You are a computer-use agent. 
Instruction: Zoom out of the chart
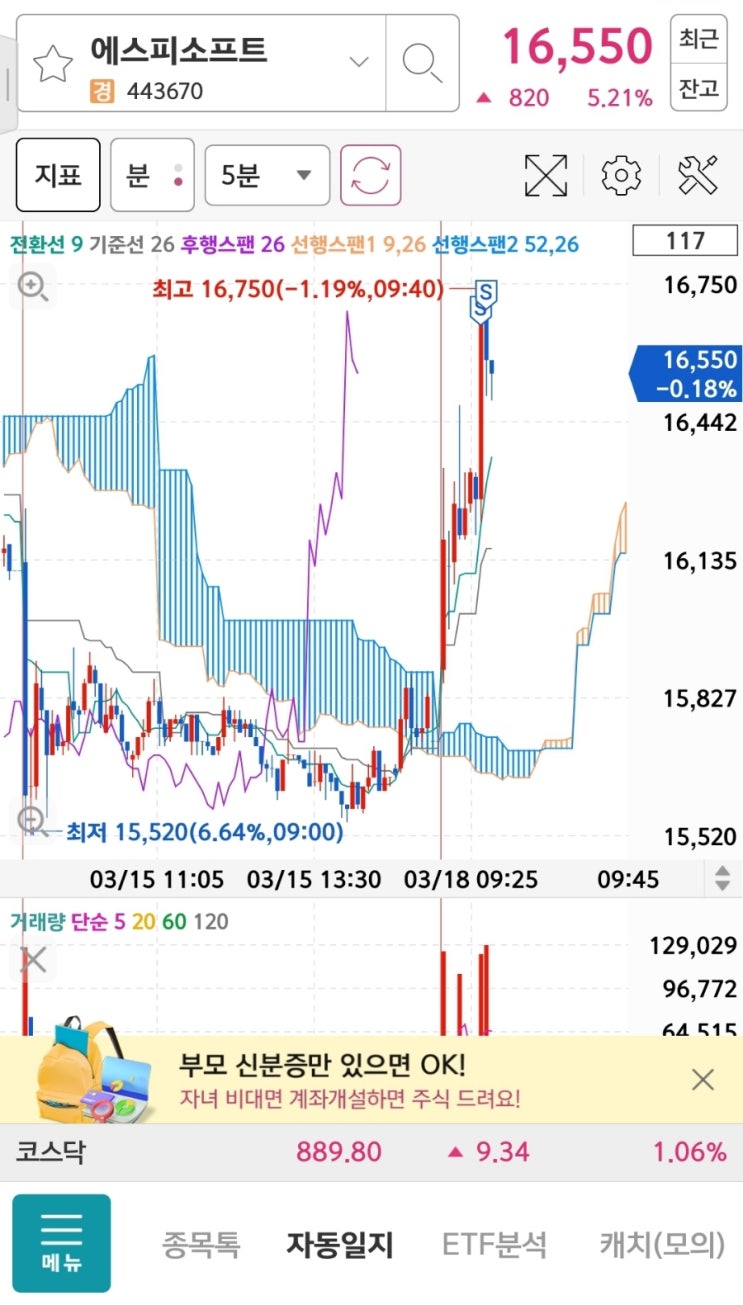pyautogui.click(x=32, y=821)
